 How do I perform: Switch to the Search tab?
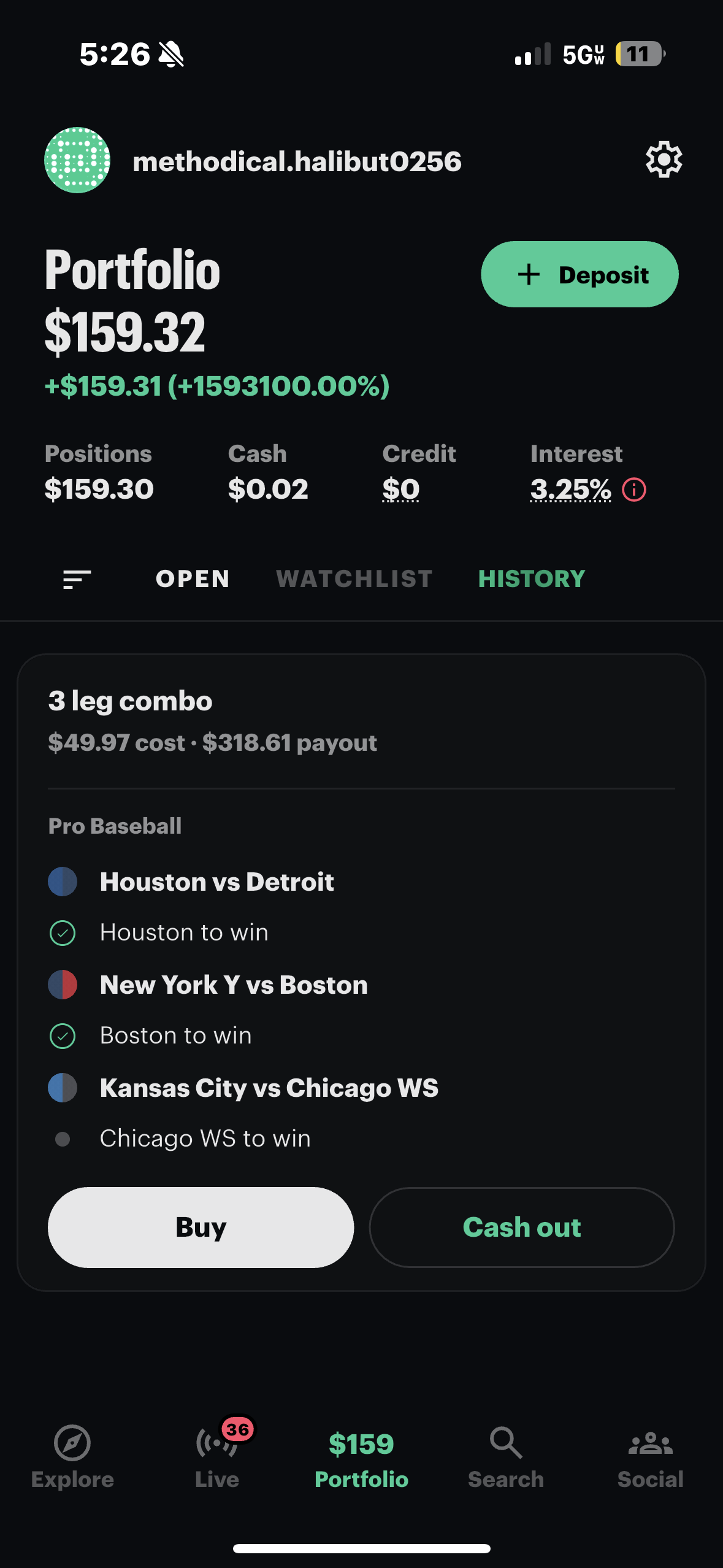506,1457
